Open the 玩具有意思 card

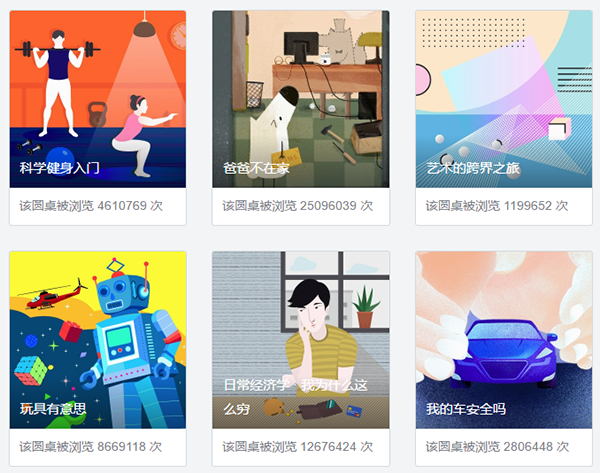pos(97,340)
